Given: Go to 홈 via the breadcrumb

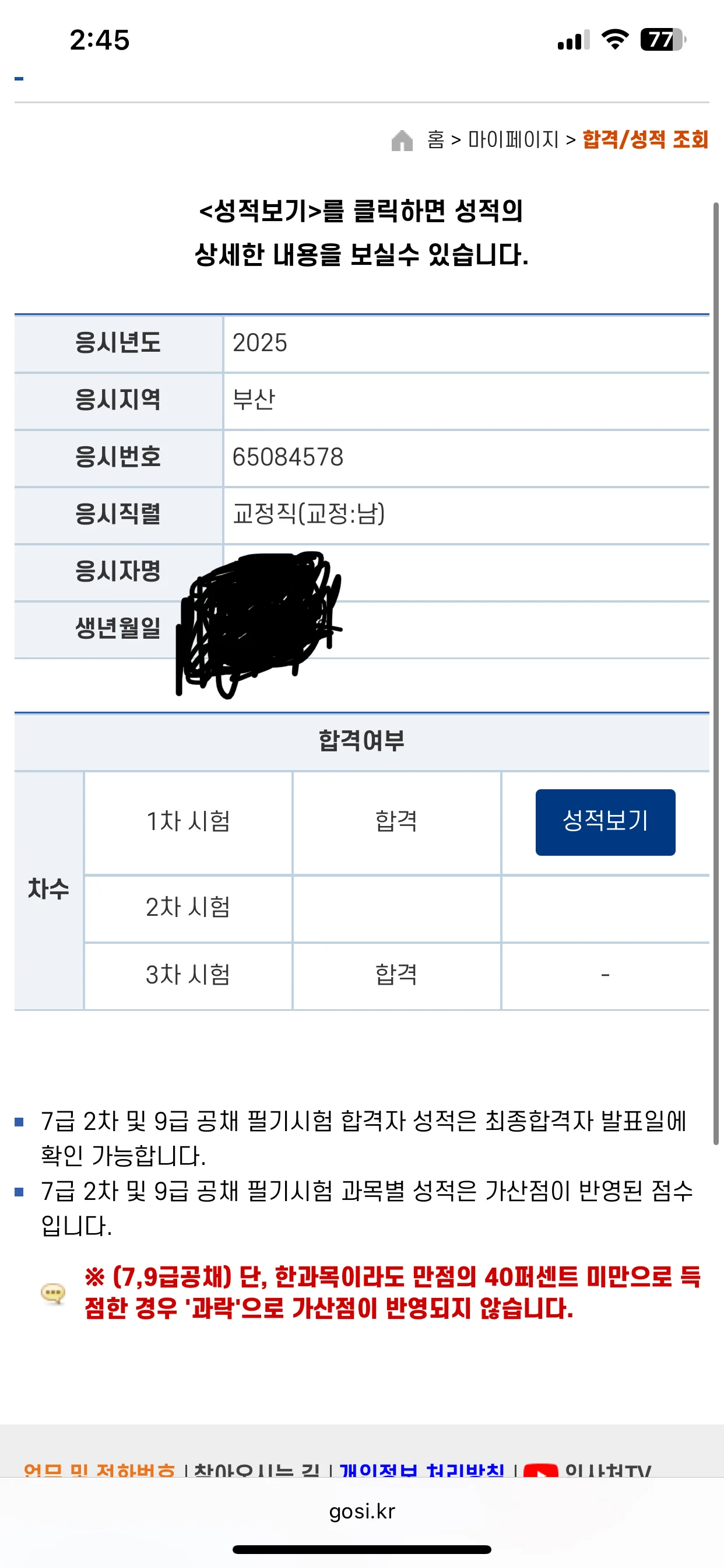Looking at the screenshot, I should click(435, 140).
